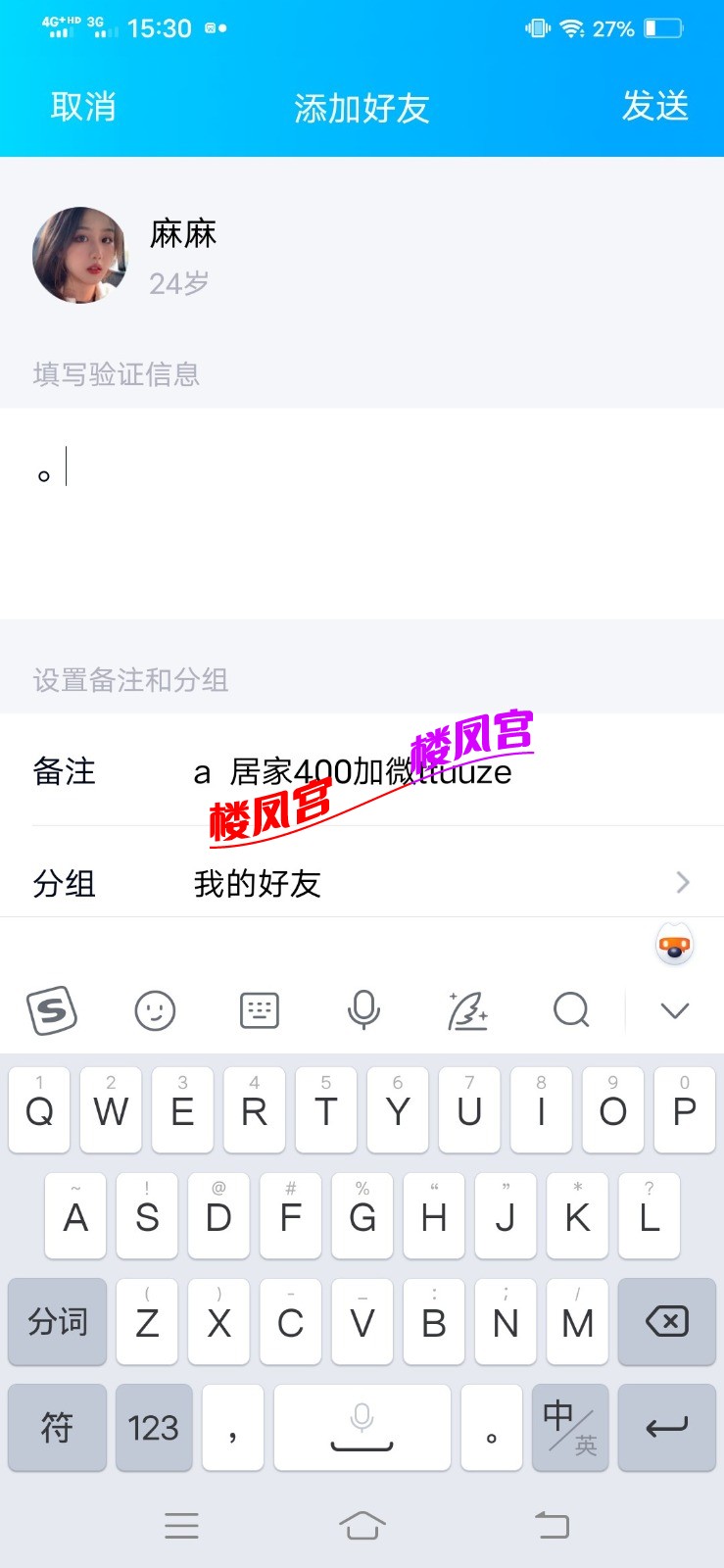Start voice input from keyboard toolbar
Screen dimensions: 724x1568
pos(363,1010)
